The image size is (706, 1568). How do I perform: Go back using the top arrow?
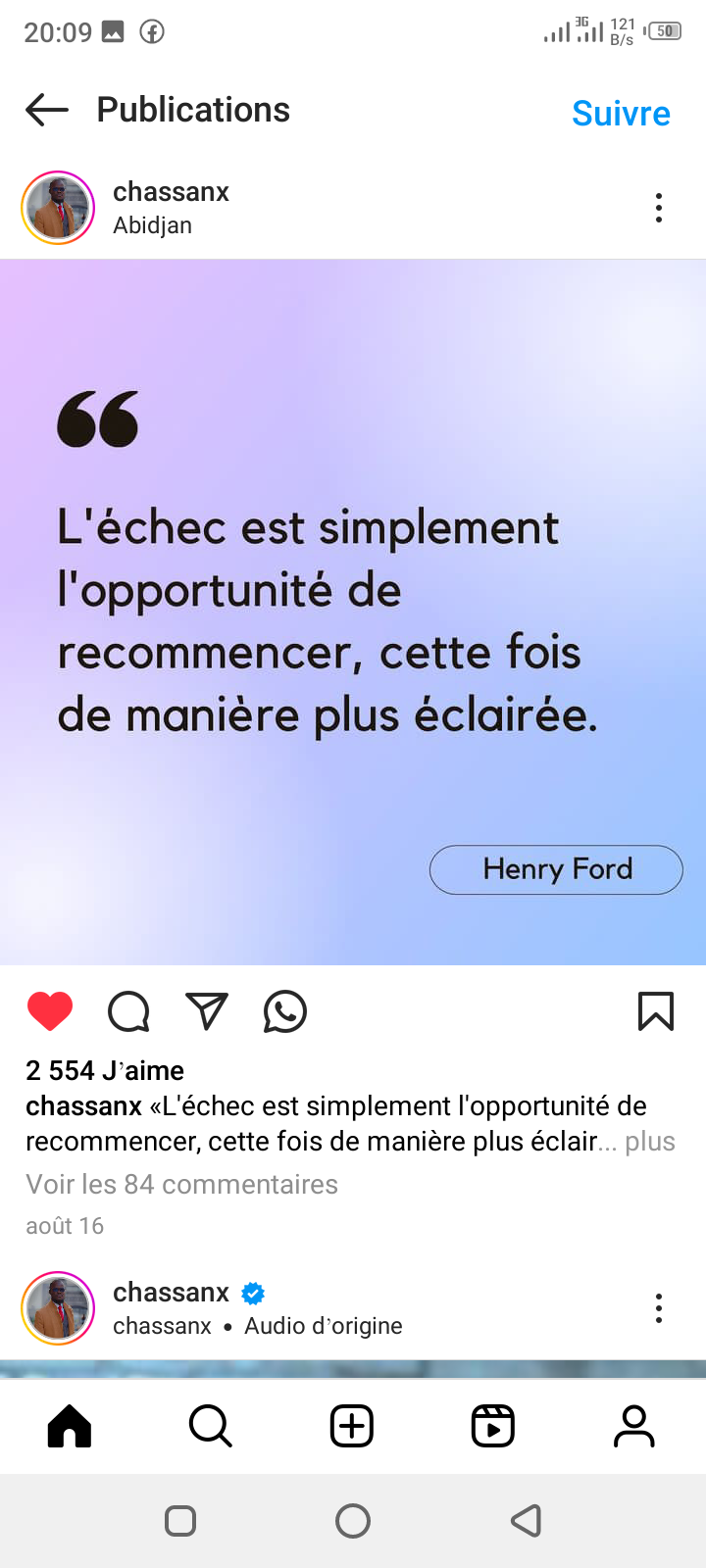47,110
